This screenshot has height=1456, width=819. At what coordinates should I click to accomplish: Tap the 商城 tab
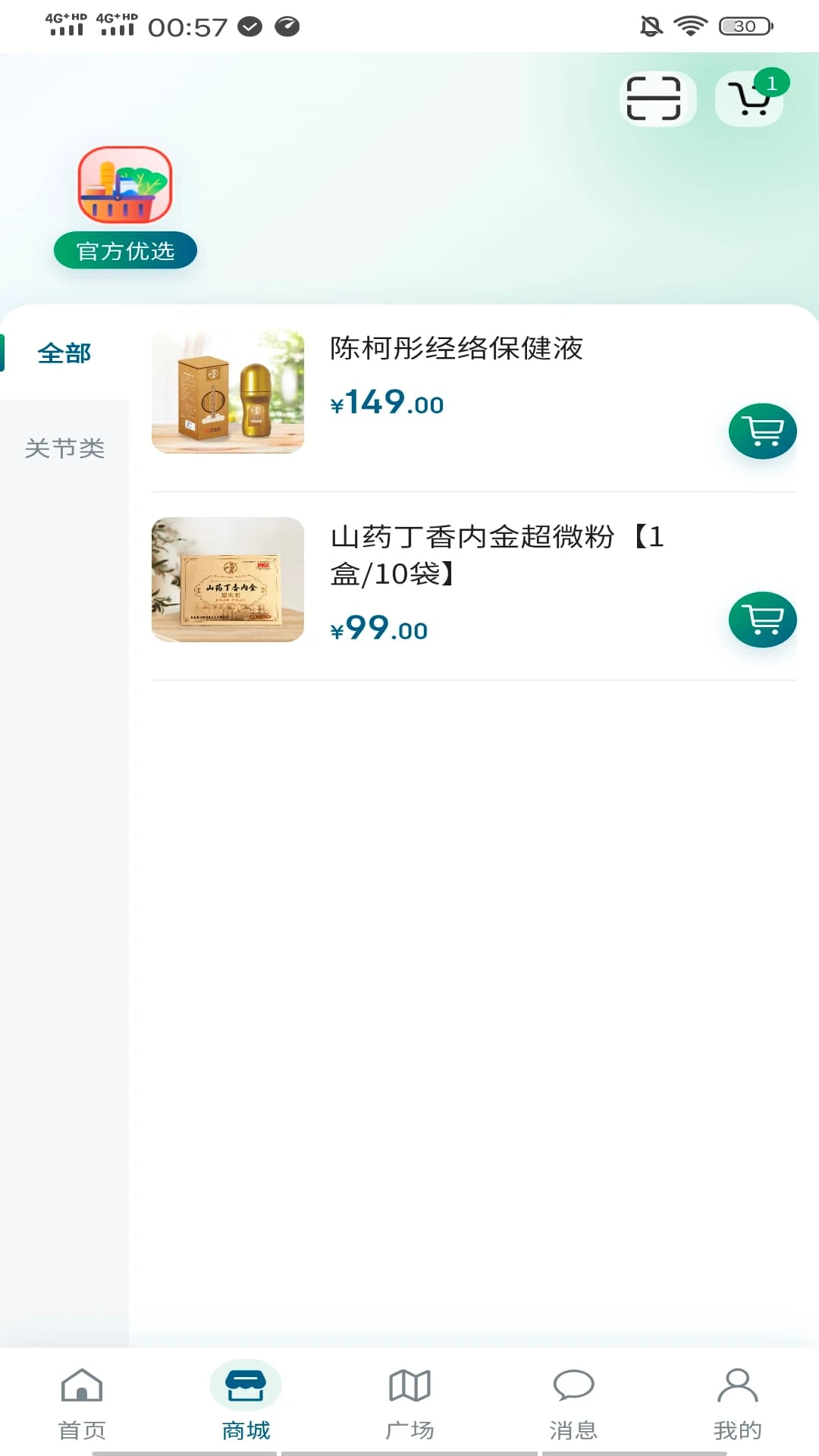(x=246, y=1403)
